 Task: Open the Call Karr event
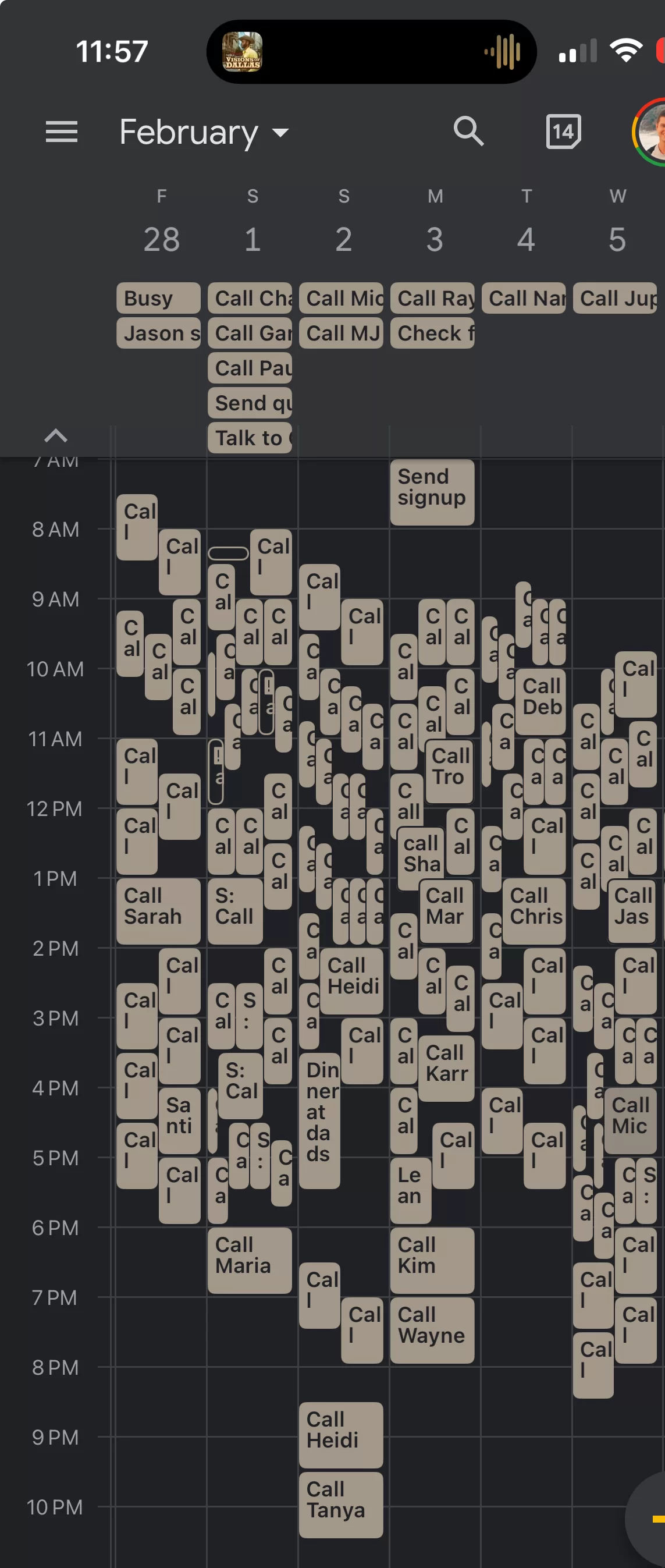447,1067
